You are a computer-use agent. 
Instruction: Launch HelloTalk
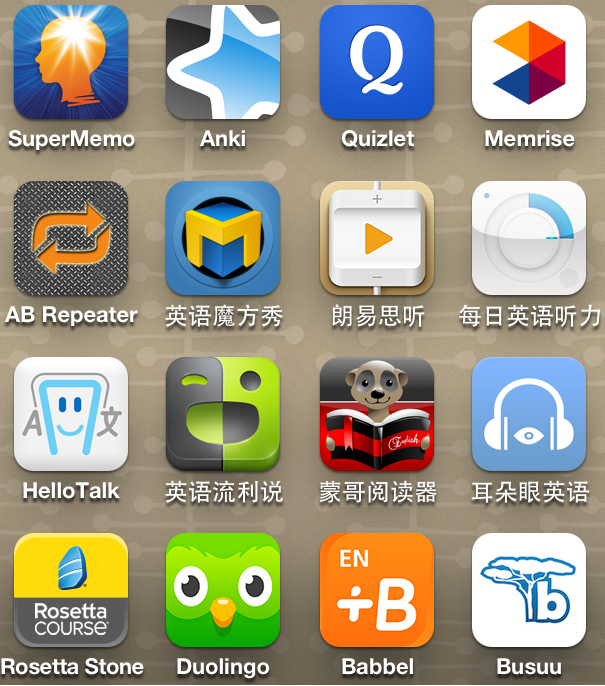[x=71, y=414]
